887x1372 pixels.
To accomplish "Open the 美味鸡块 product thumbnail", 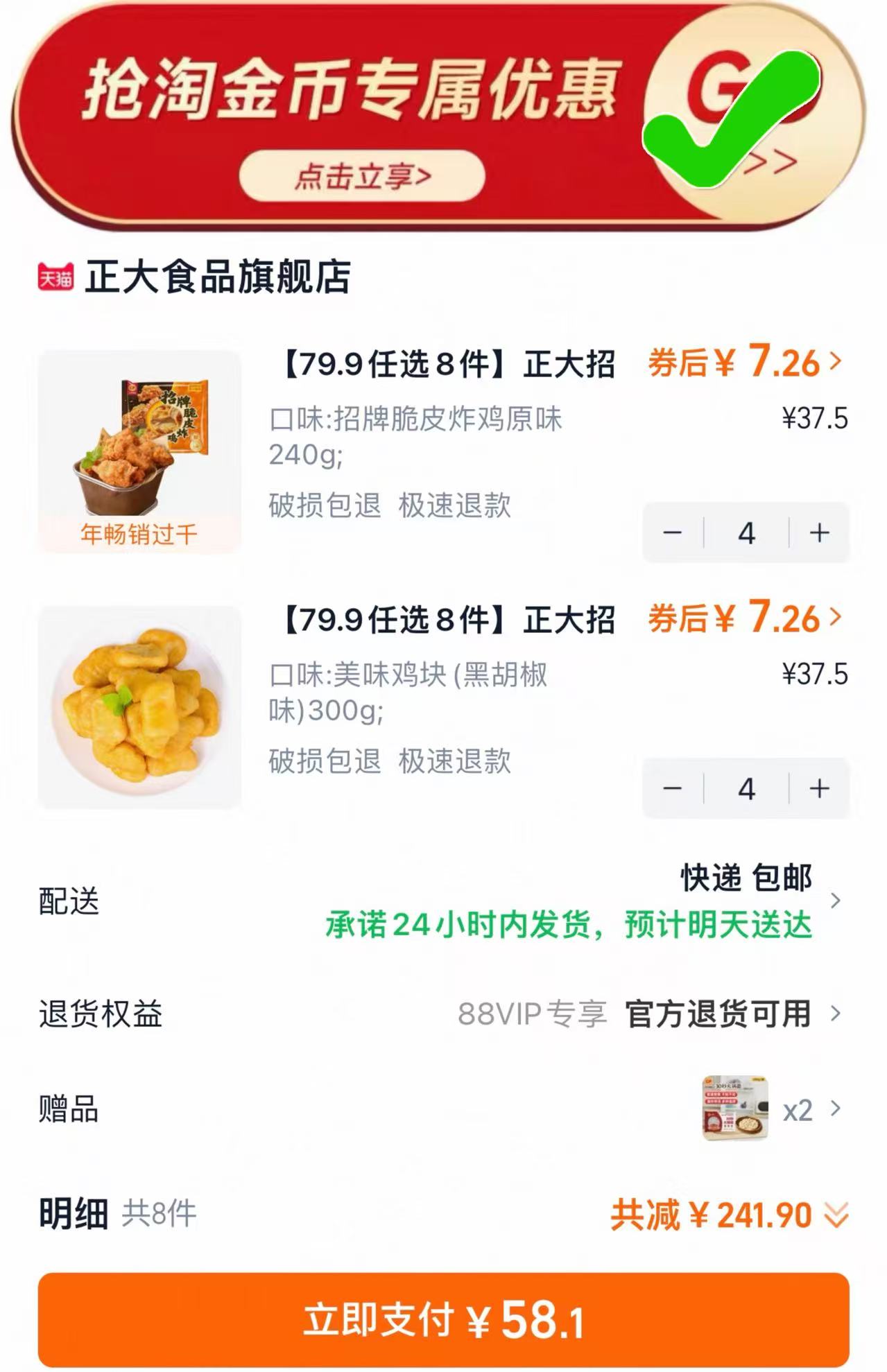I will (139, 707).
